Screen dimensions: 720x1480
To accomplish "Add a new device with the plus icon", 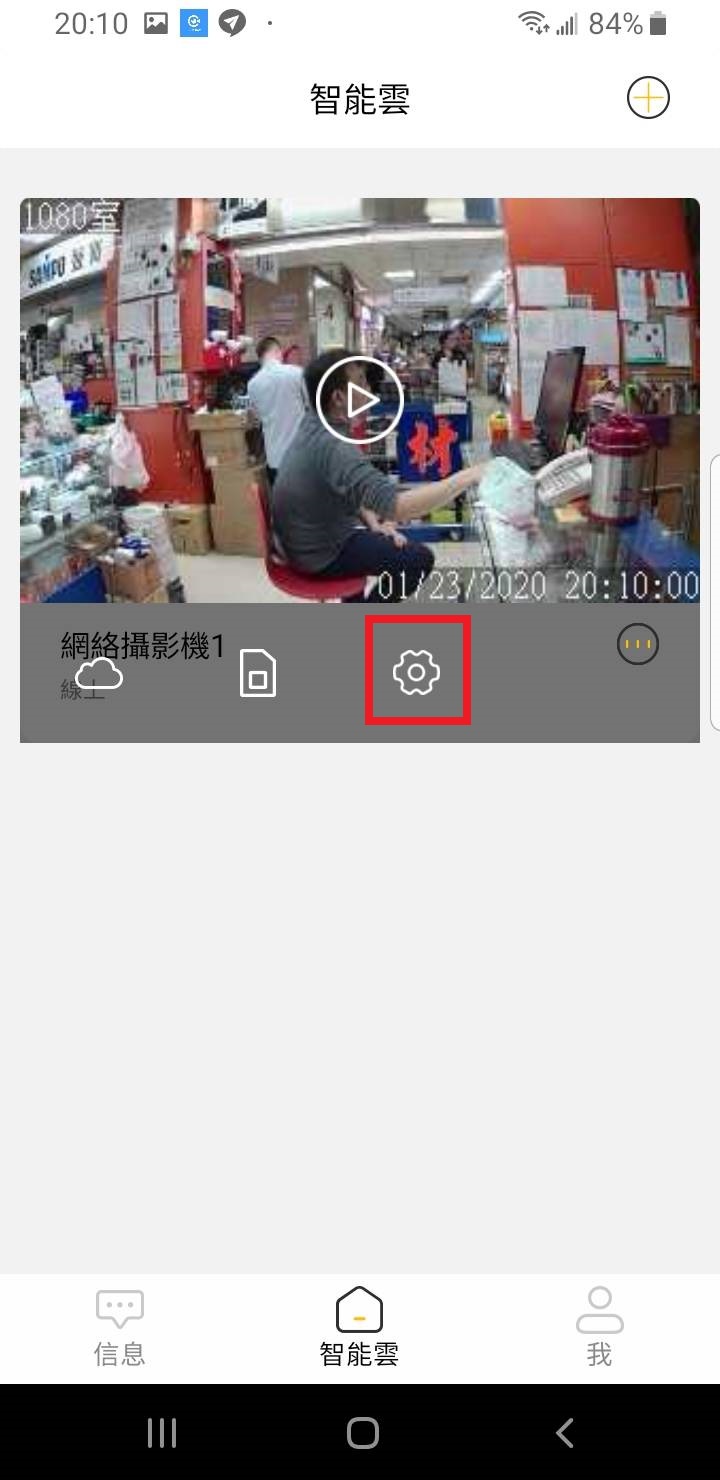I will (648, 98).
